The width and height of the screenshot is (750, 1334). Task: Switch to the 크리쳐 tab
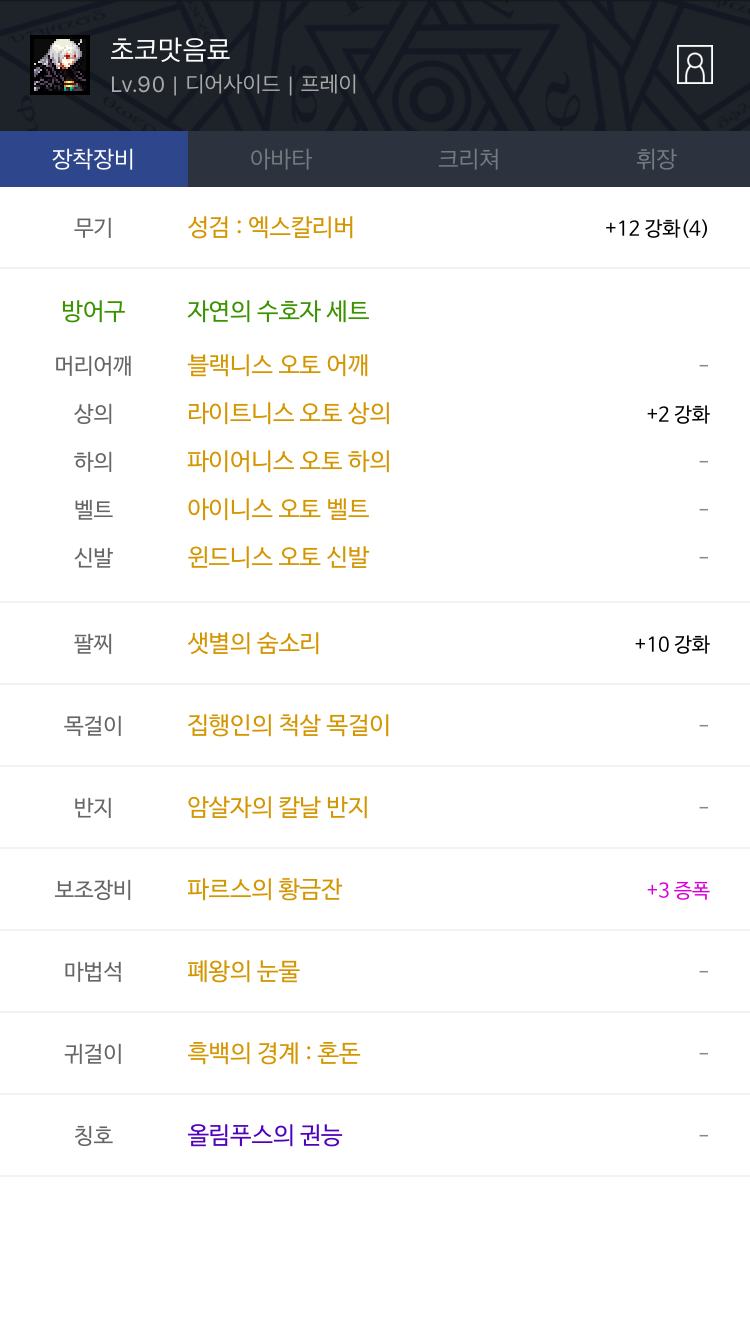468,159
